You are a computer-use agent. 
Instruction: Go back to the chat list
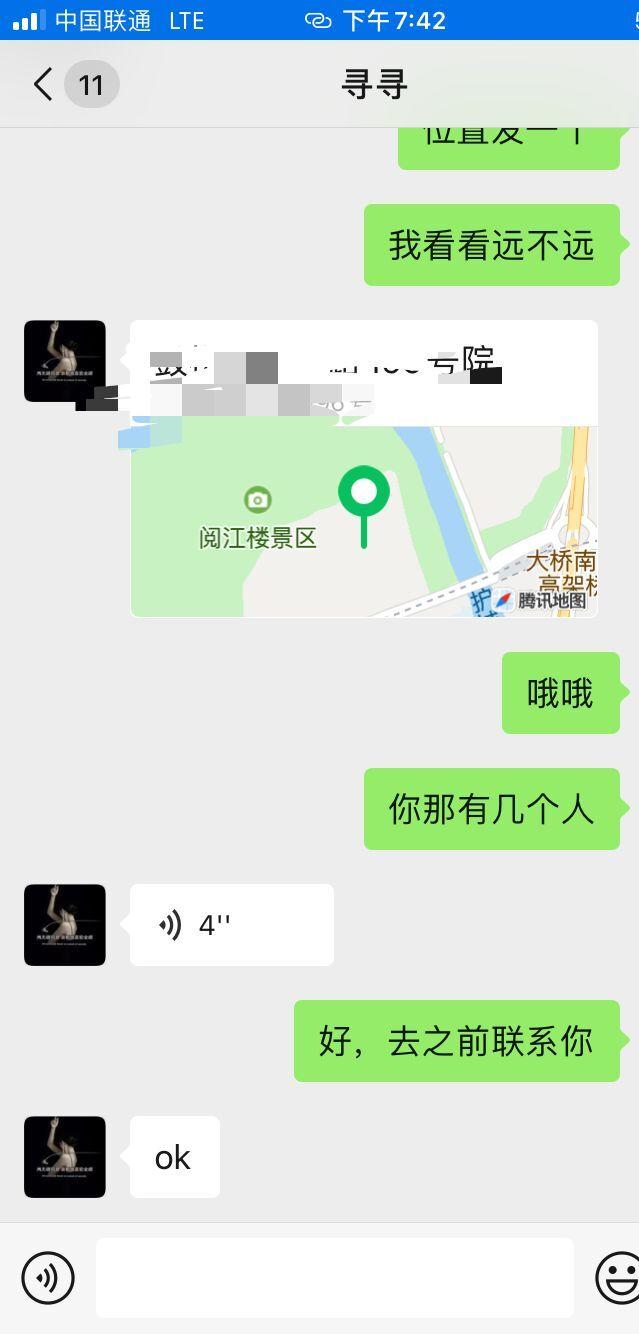pyautogui.click(x=42, y=84)
